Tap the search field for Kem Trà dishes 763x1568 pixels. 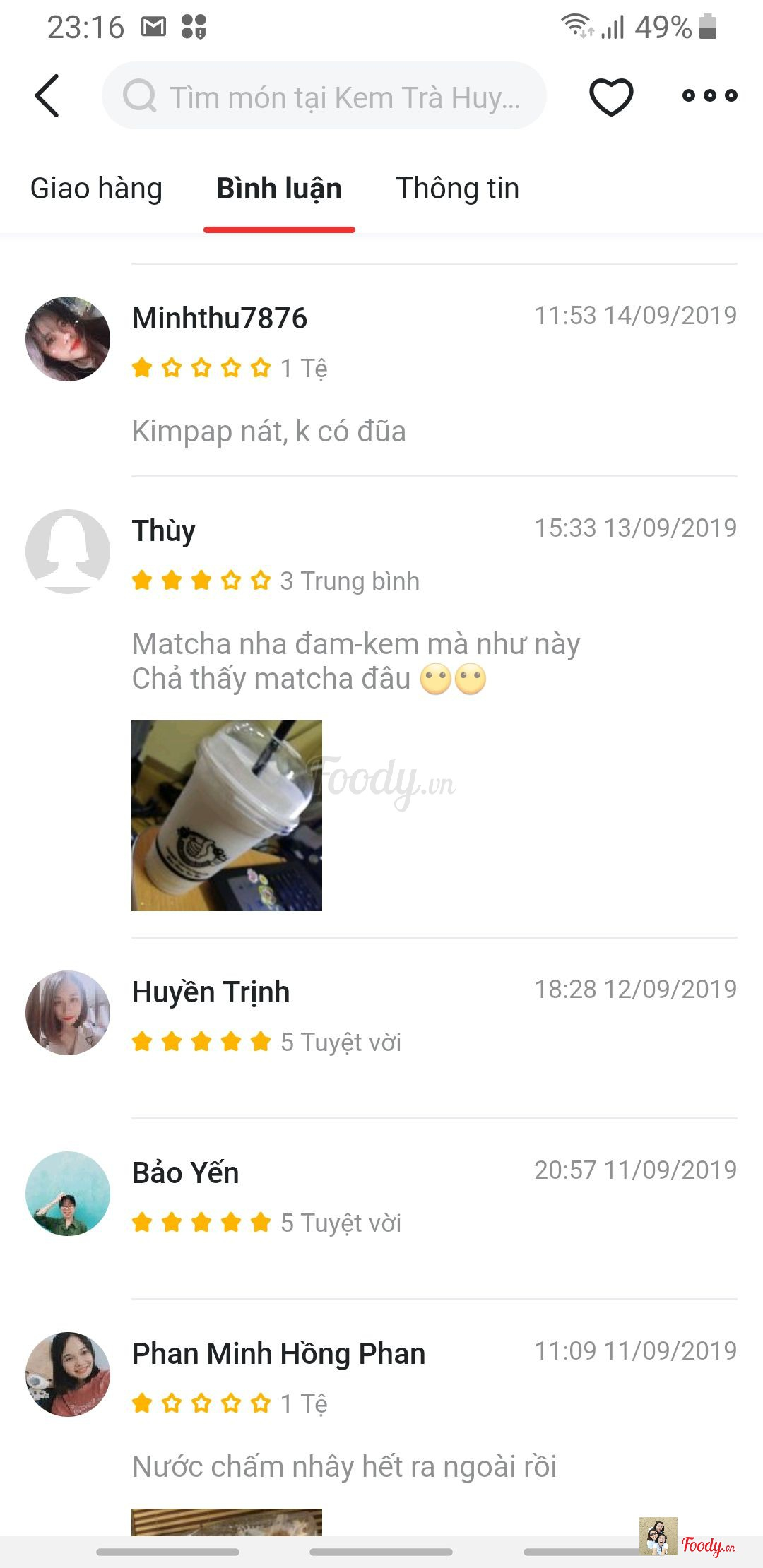coord(324,96)
